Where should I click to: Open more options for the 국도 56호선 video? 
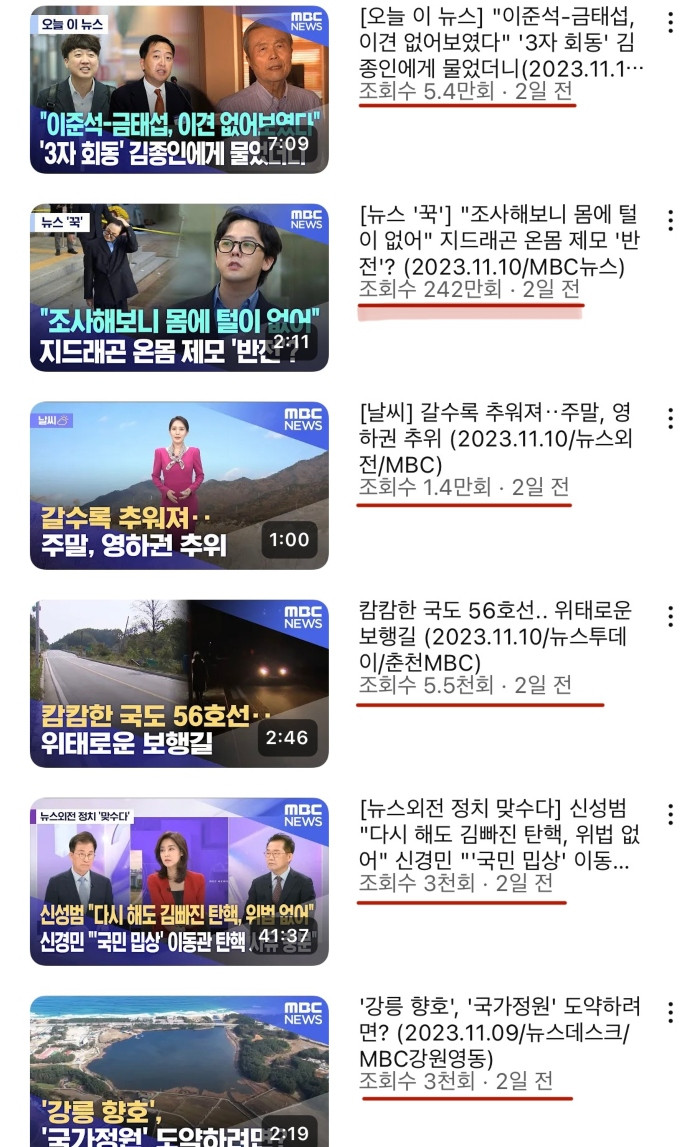pyautogui.click(x=670, y=617)
